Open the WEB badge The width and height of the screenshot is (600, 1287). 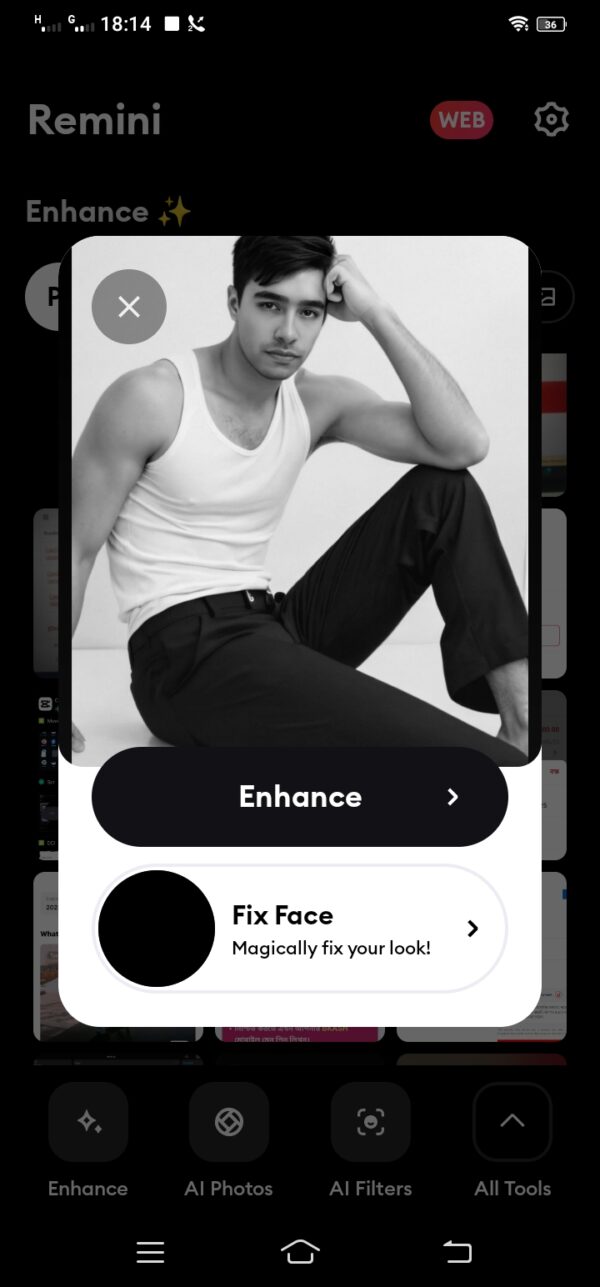pos(461,121)
